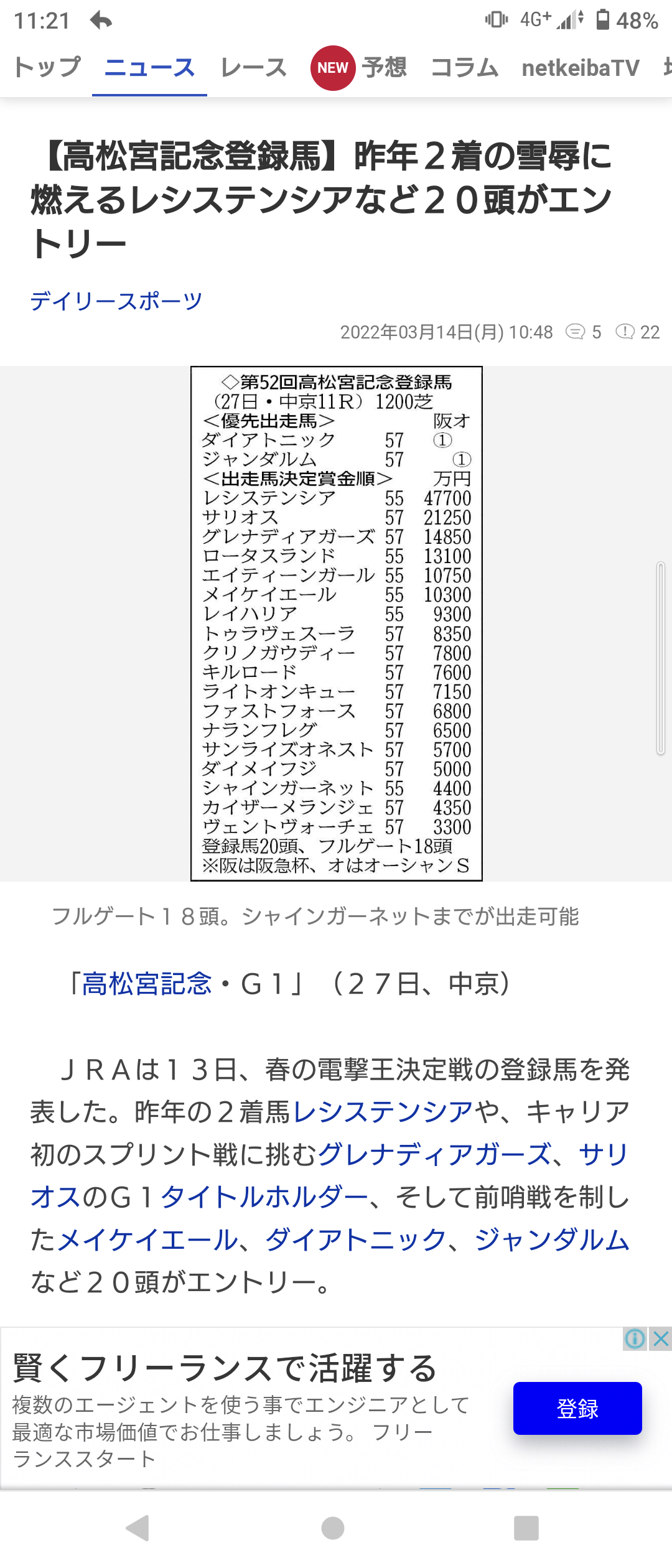Follow the メイケイエール link

coord(148,1239)
